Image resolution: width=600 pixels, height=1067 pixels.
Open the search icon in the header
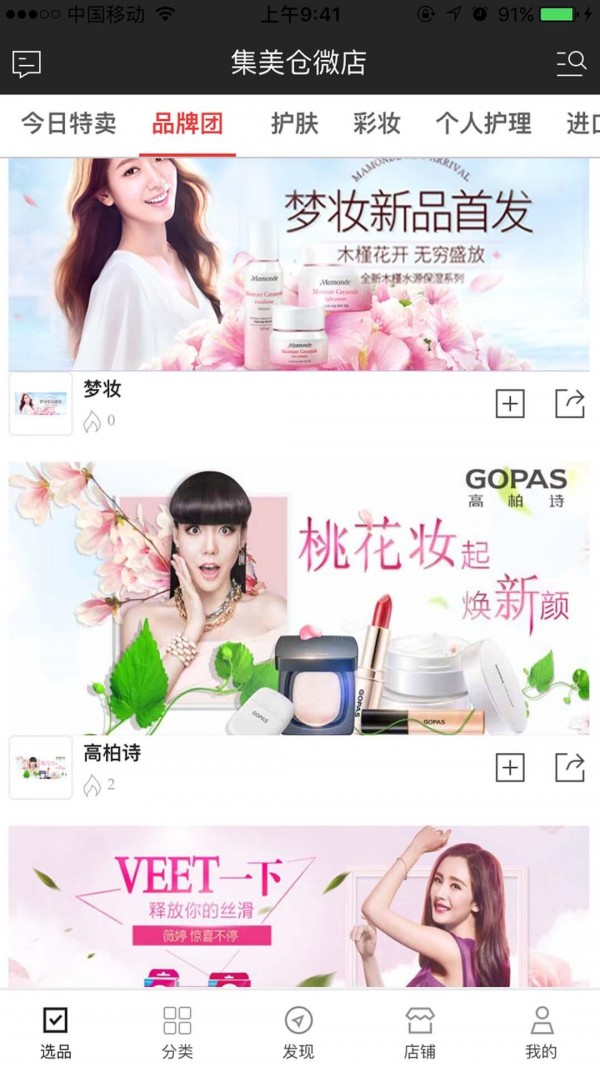click(x=571, y=63)
